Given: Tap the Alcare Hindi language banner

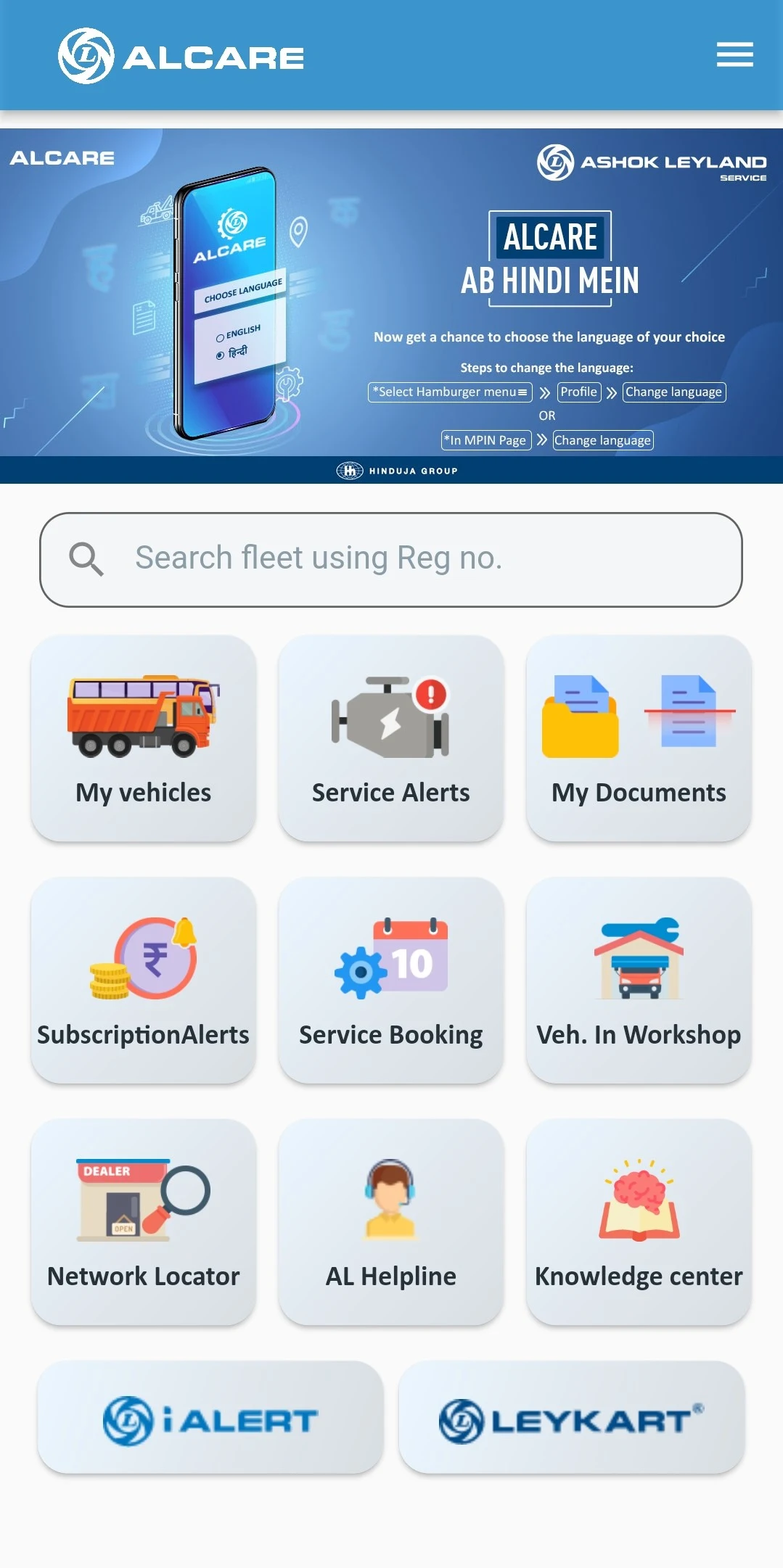Looking at the screenshot, I should [x=391, y=305].
